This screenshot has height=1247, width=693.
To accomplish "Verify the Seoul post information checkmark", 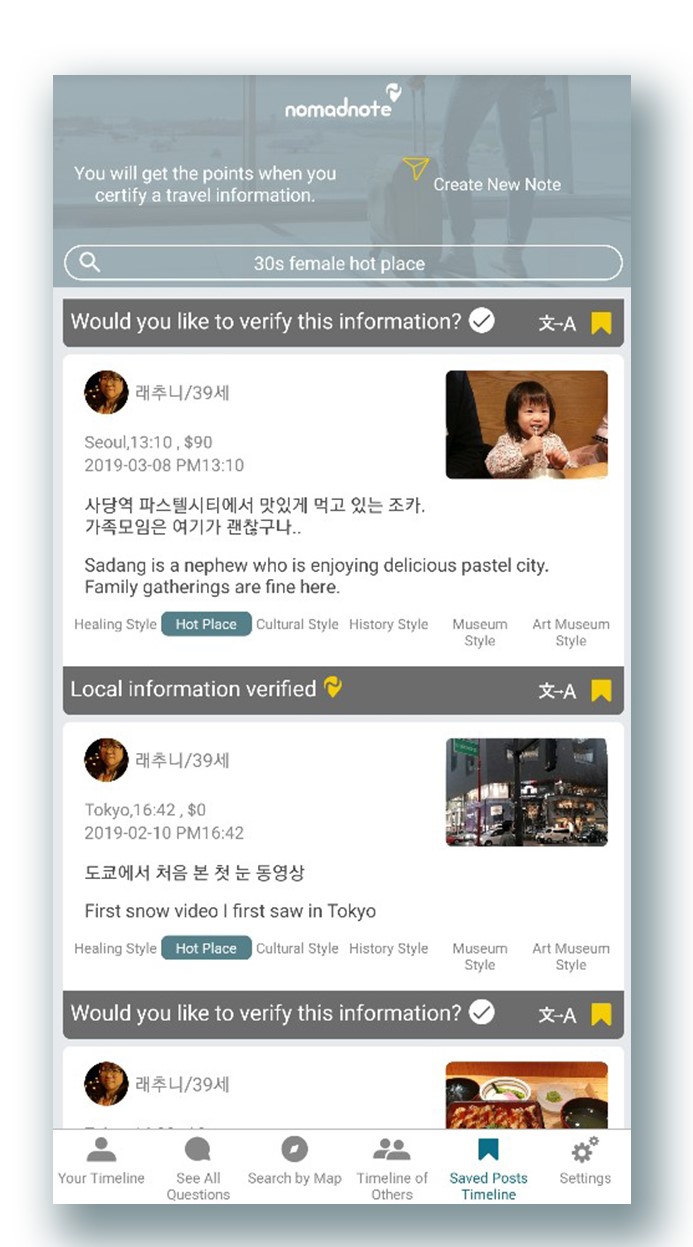I will (482, 321).
